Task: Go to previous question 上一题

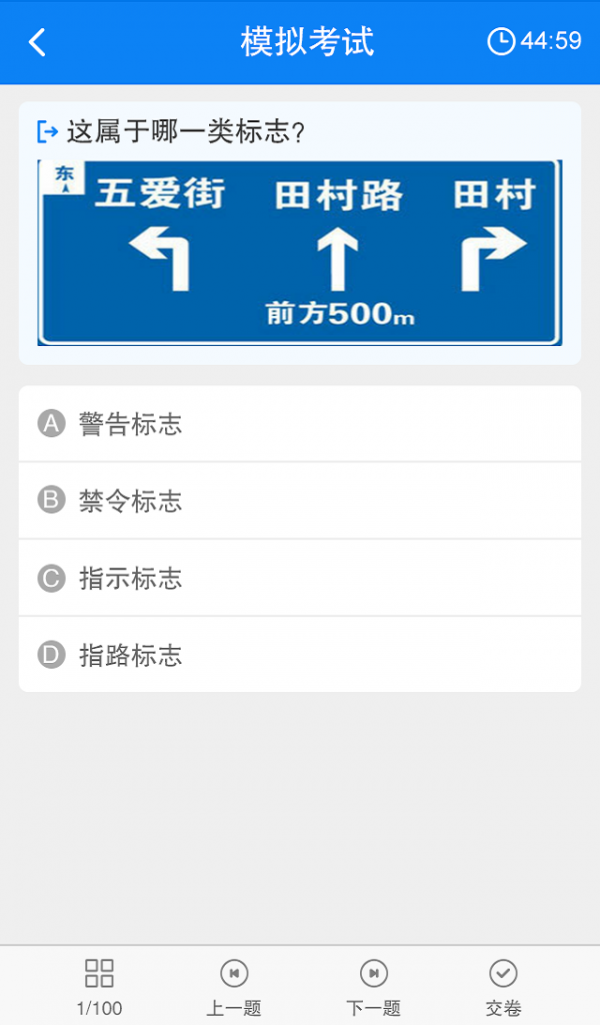Action: (234, 987)
